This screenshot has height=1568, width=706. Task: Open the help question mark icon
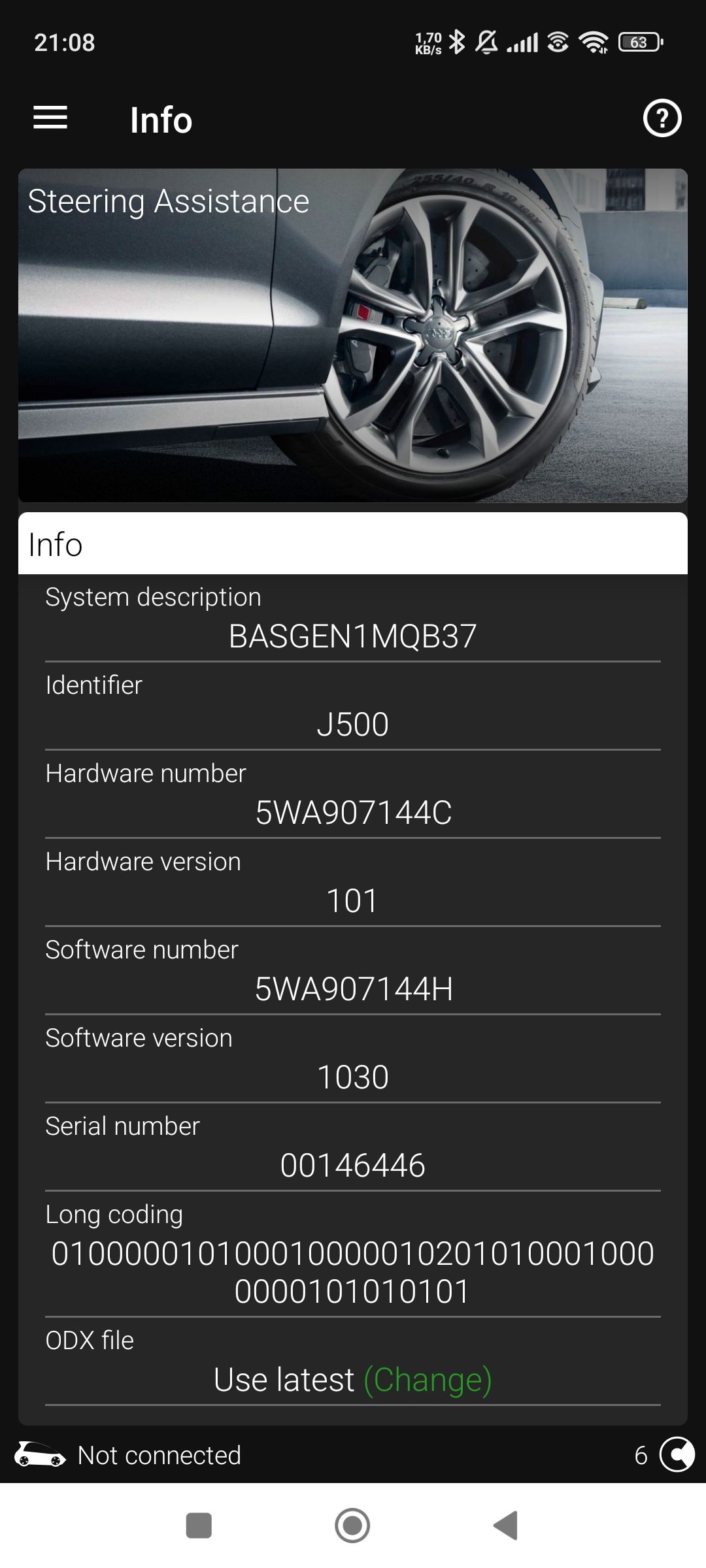662,118
